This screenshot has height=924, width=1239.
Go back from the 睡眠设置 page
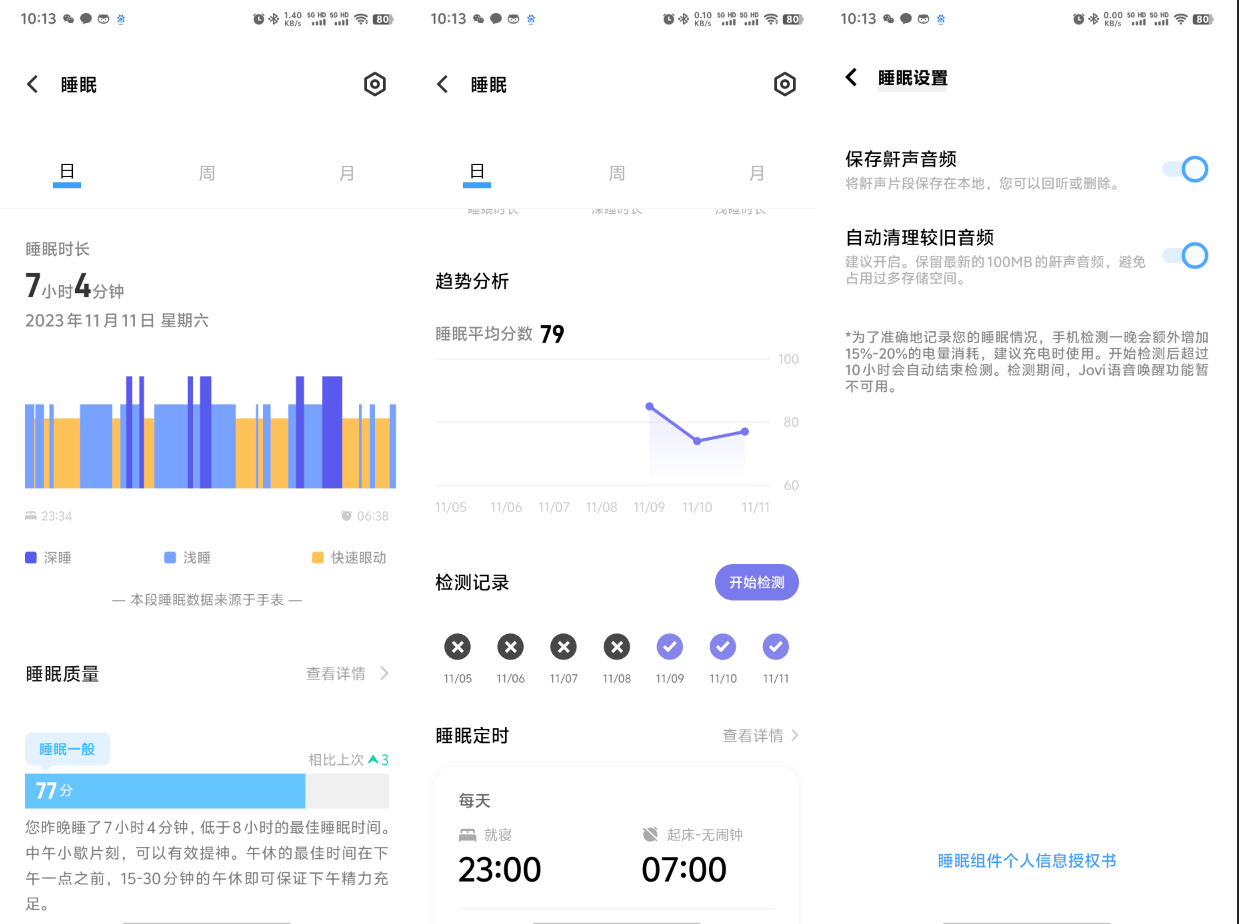tap(851, 78)
